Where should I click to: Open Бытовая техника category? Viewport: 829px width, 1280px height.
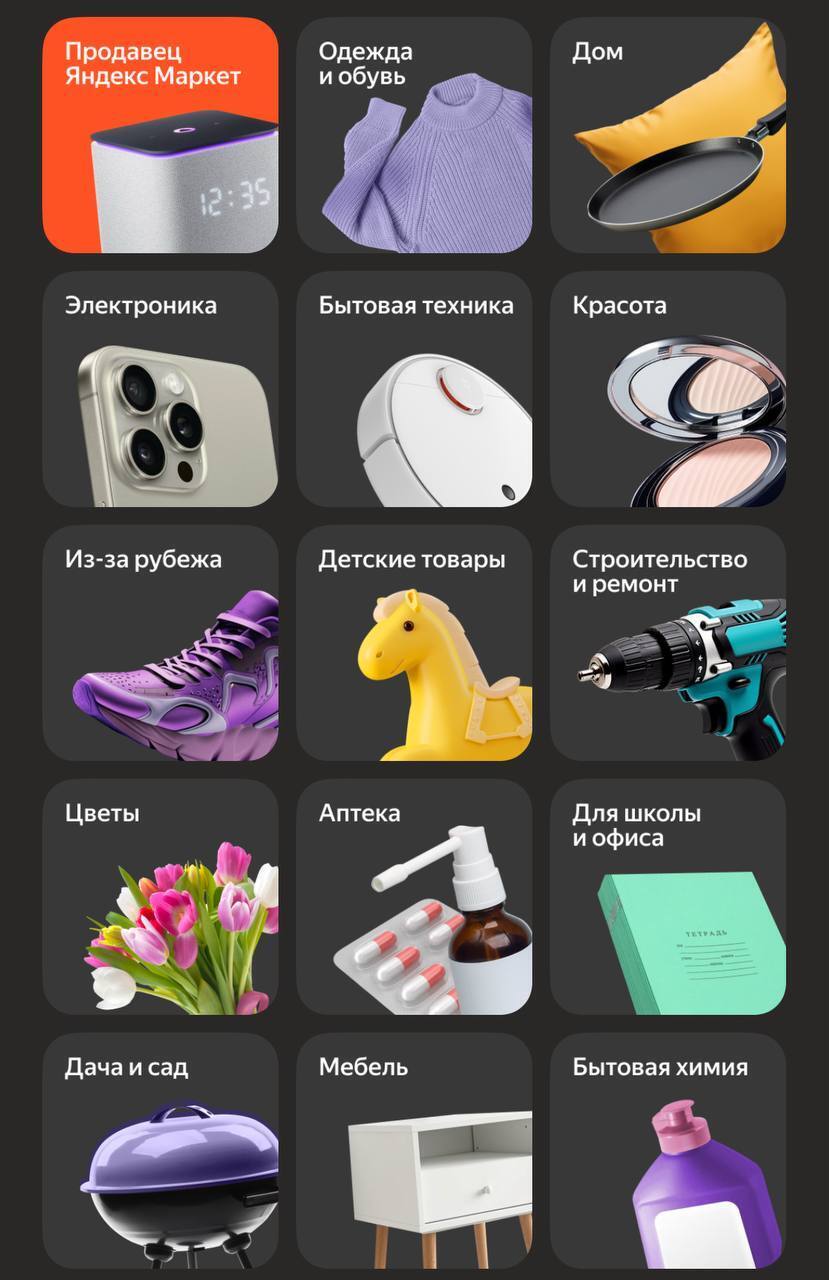point(414,389)
